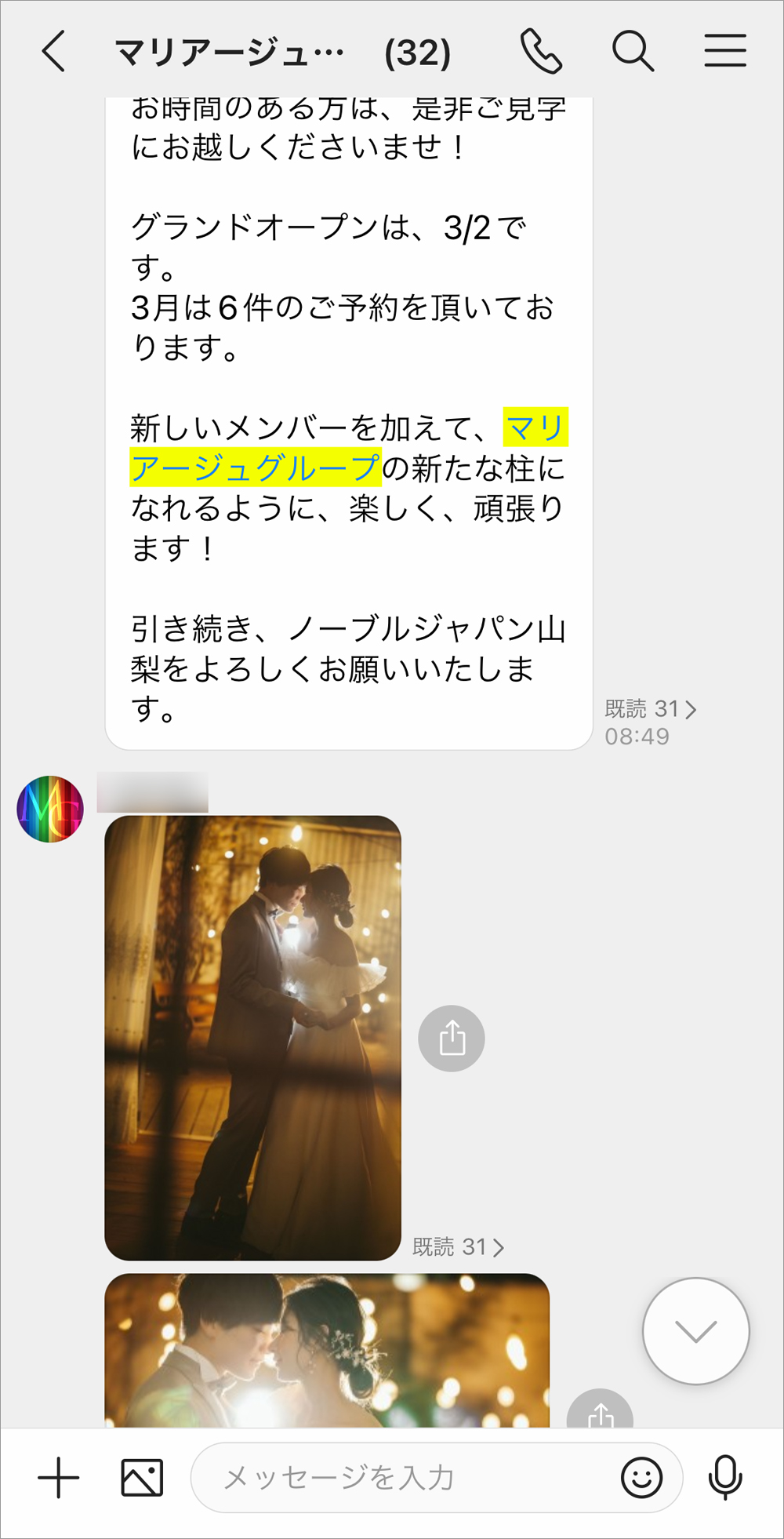
Task: Go back from the chat
Action: pos(53,52)
